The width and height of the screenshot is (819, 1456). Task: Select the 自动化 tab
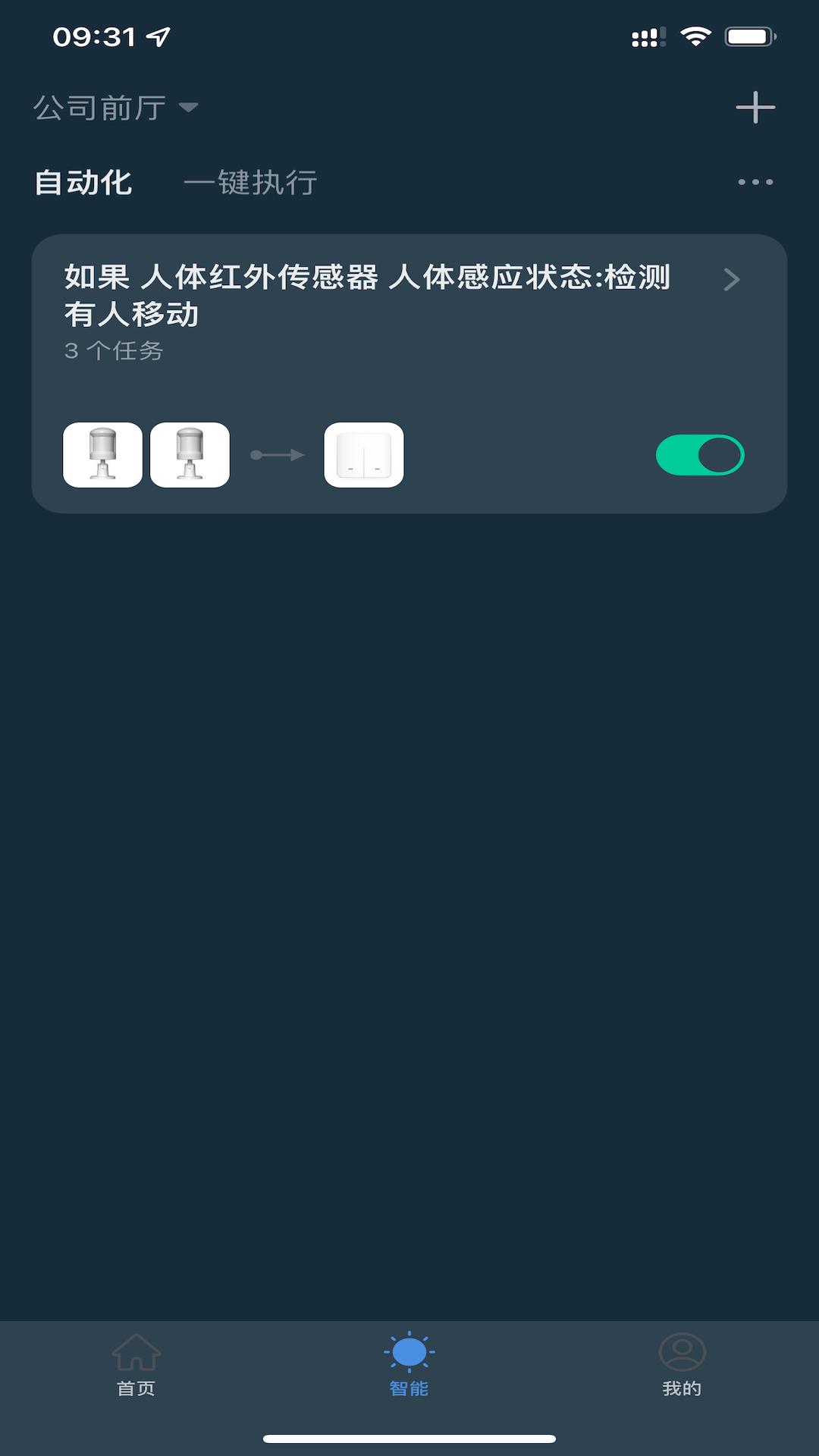coord(83,183)
